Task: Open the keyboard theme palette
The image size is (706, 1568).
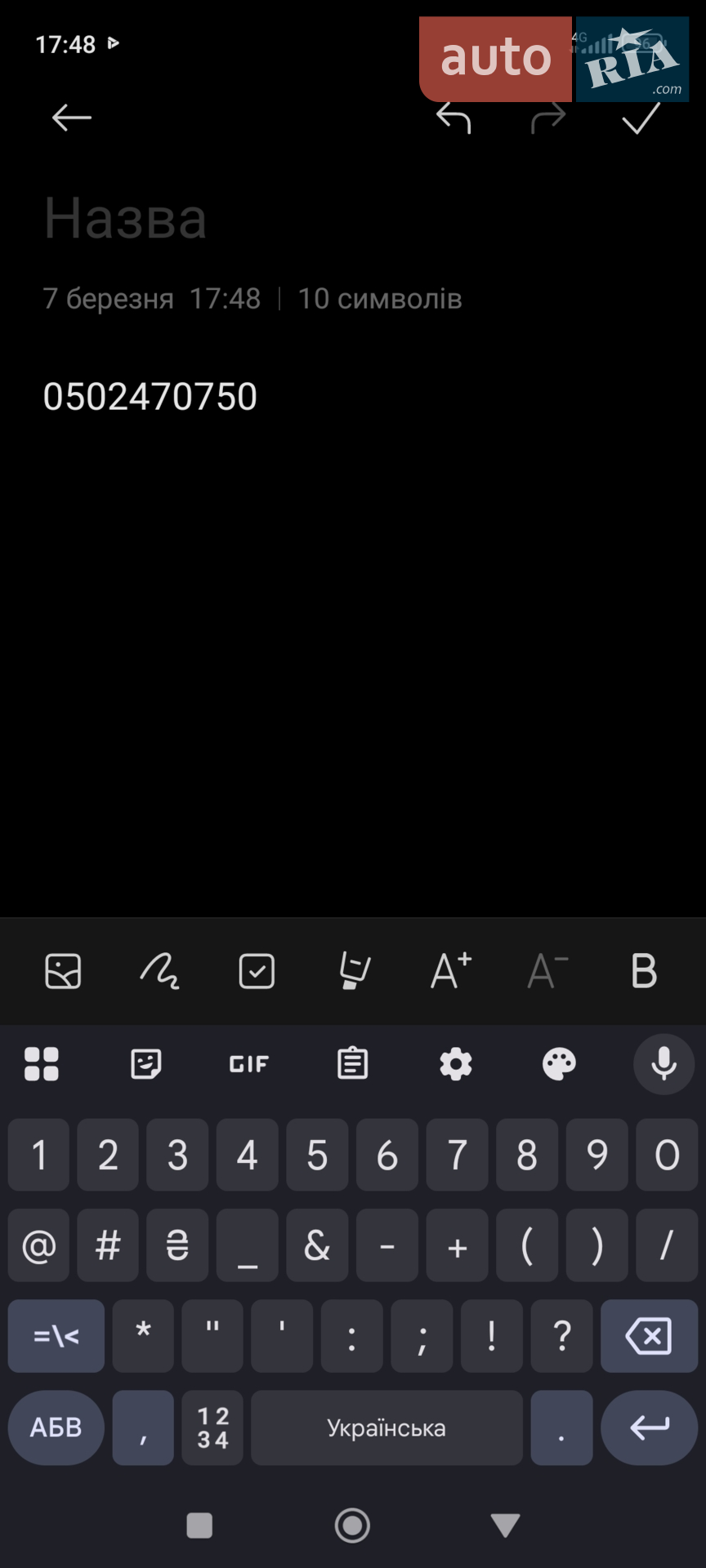Action: point(559,1064)
